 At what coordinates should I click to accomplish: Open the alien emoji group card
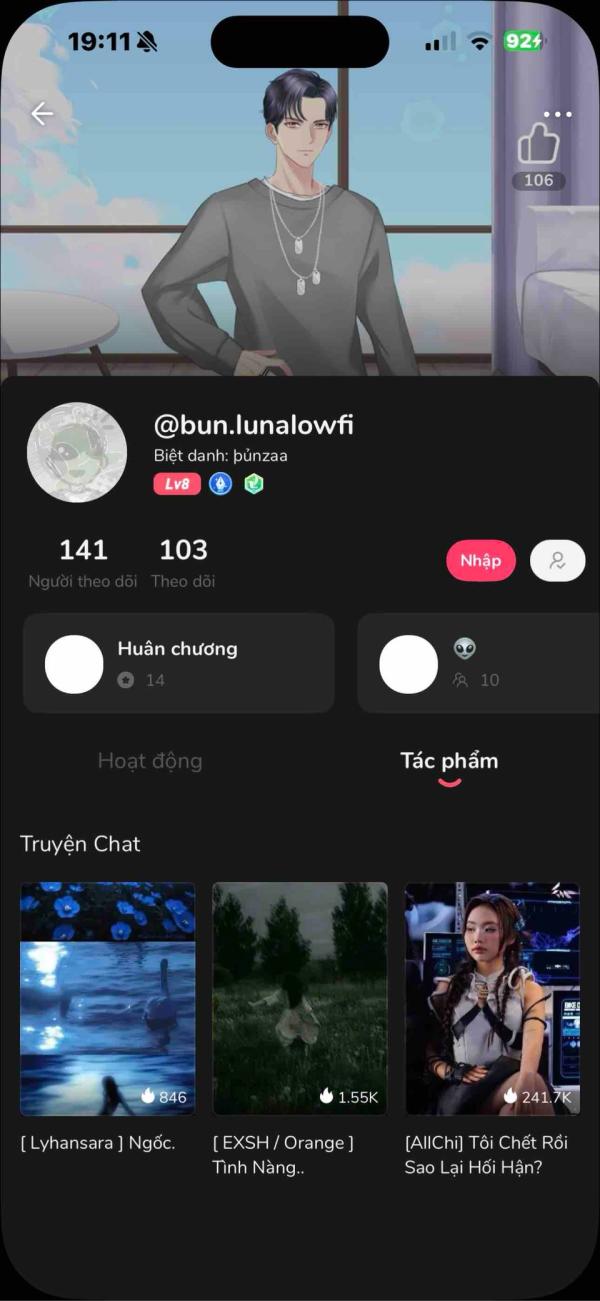coord(480,663)
